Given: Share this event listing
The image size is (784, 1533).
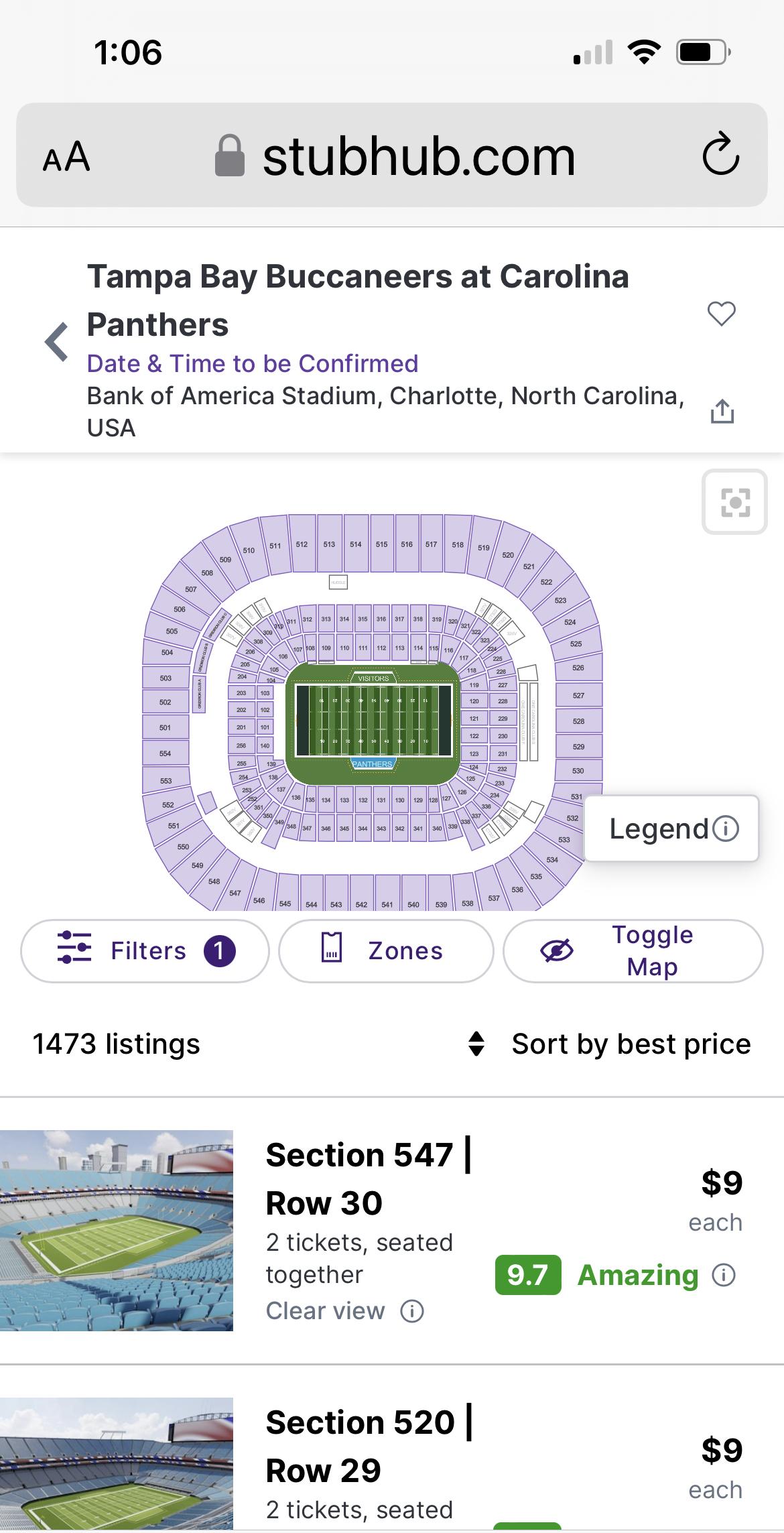Looking at the screenshot, I should click(x=722, y=411).
